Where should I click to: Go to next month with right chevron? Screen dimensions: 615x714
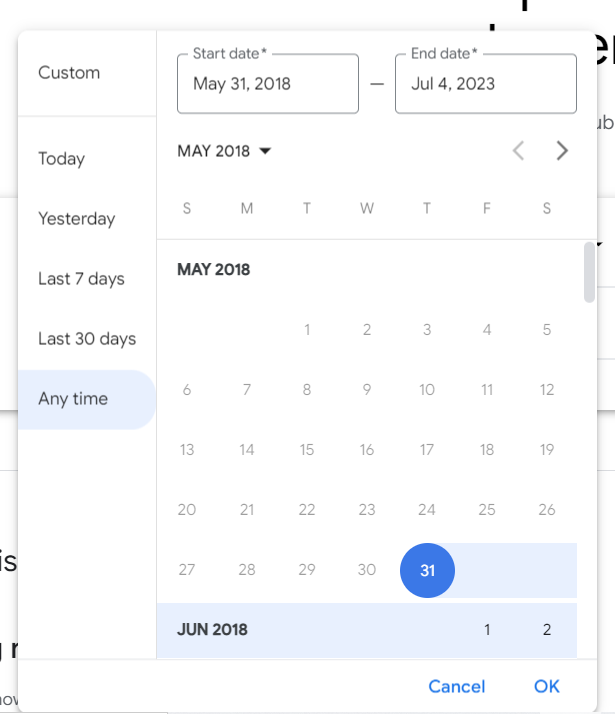[562, 151]
